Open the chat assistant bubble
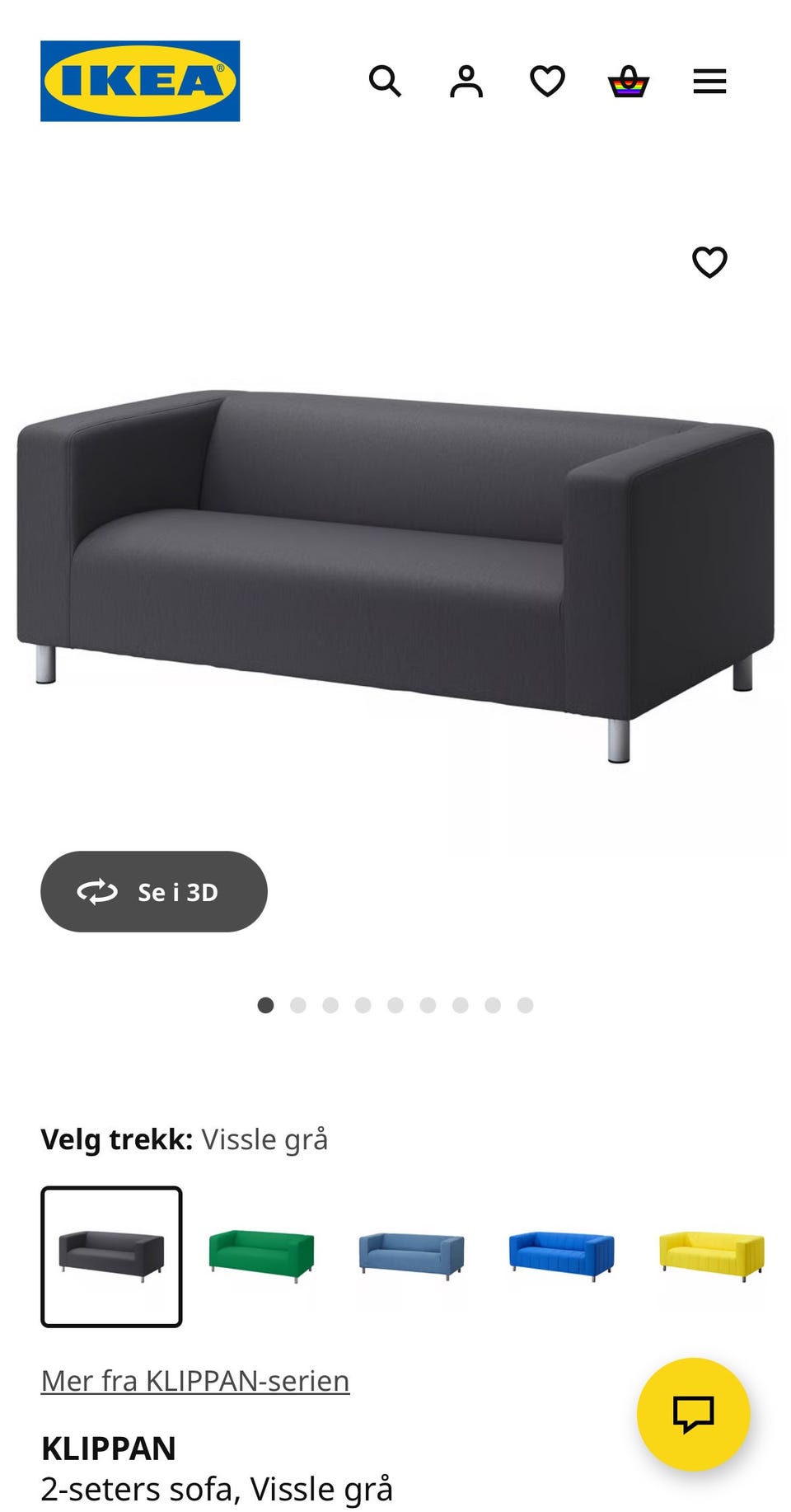The image size is (791, 1512). pos(695,1413)
